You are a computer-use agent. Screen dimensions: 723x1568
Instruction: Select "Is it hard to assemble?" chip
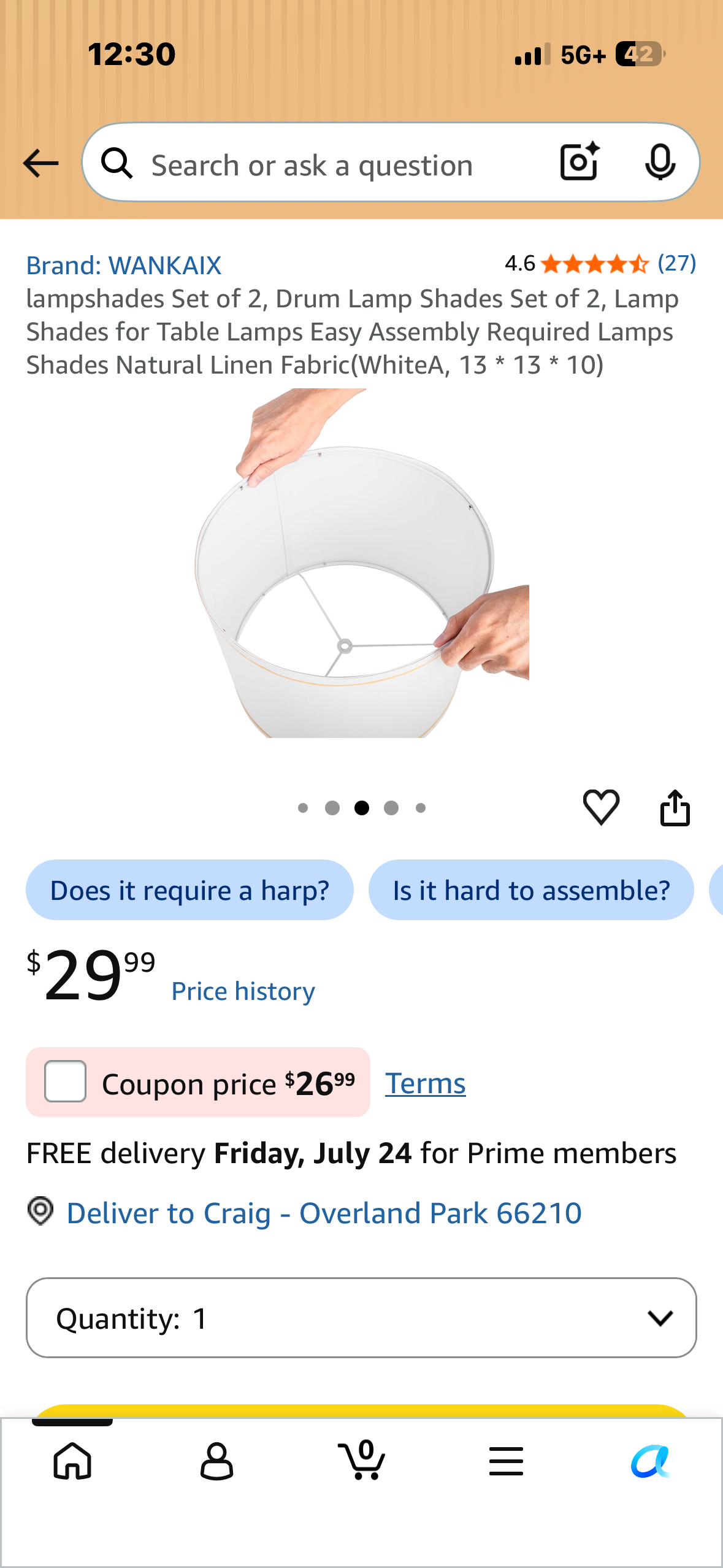531,890
